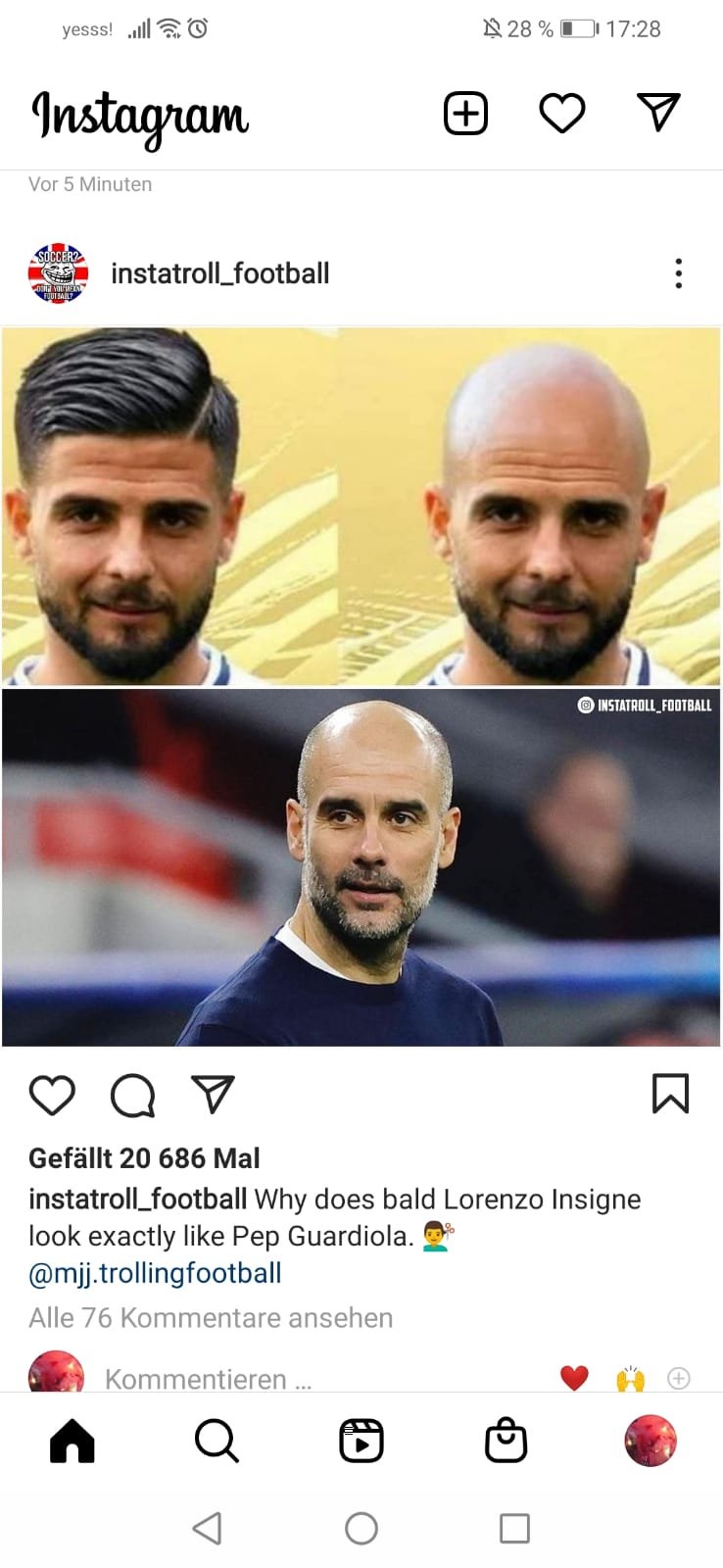Open direct messages paper plane at top
Viewport: 723px width, 1568px height.
click(658, 113)
